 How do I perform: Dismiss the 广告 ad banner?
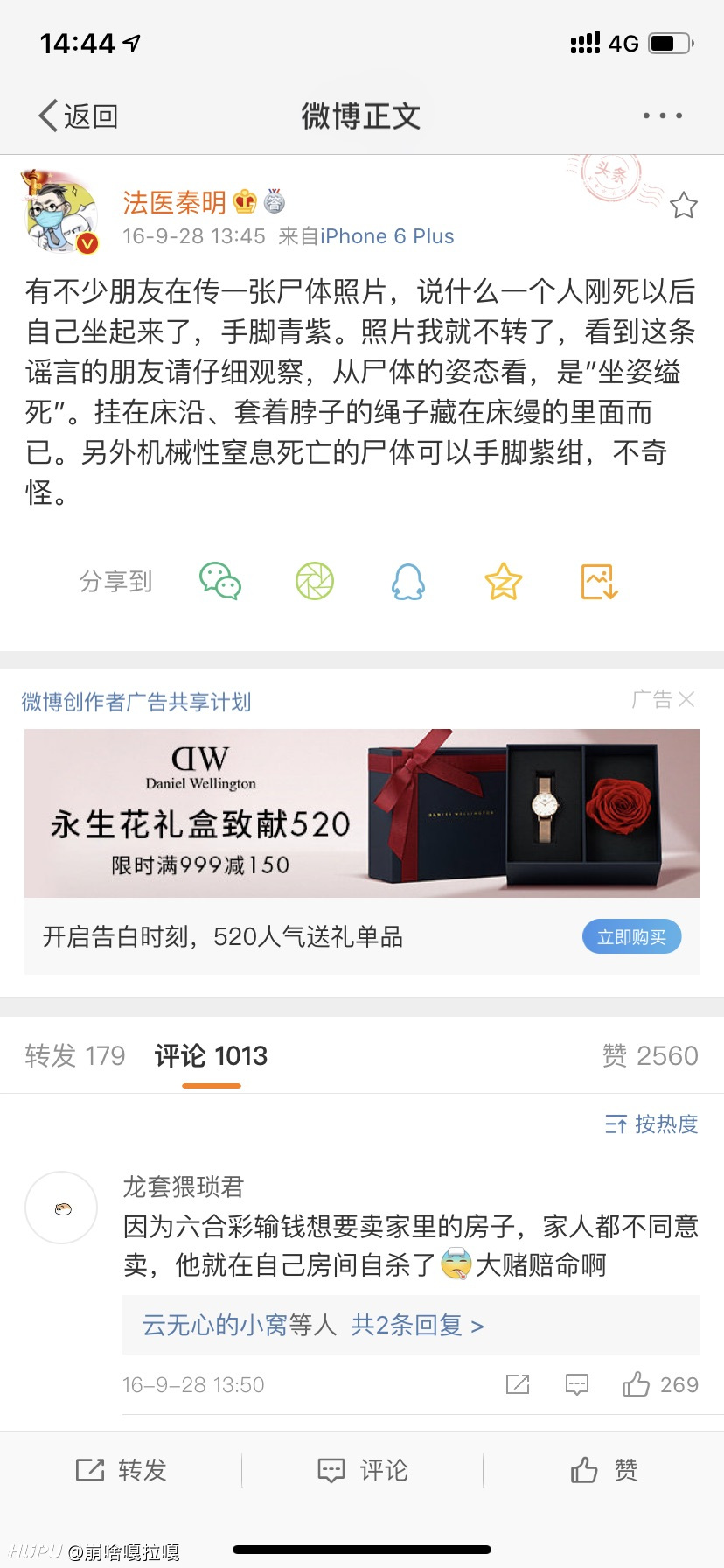pyautogui.click(x=686, y=699)
